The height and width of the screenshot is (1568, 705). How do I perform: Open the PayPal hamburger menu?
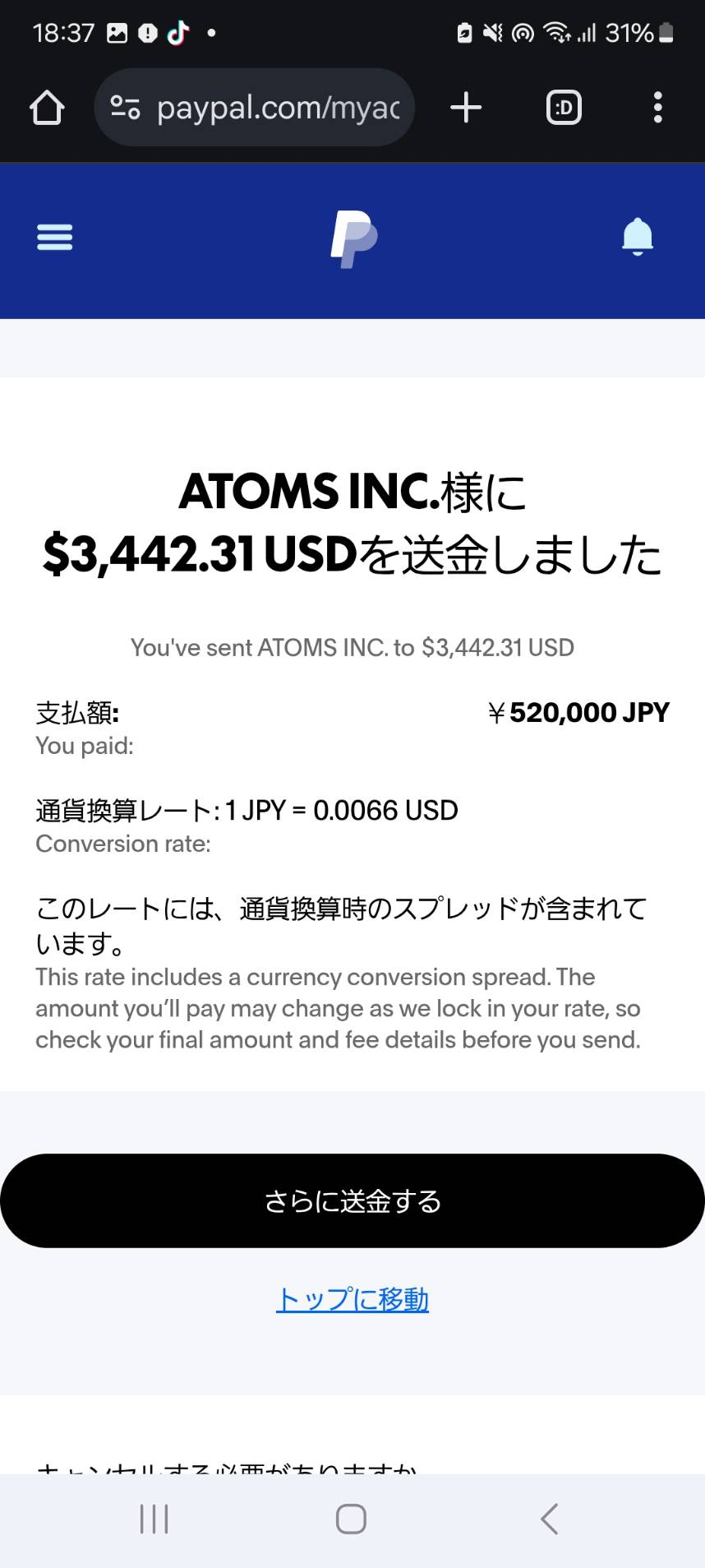click(x=55, y=238)
